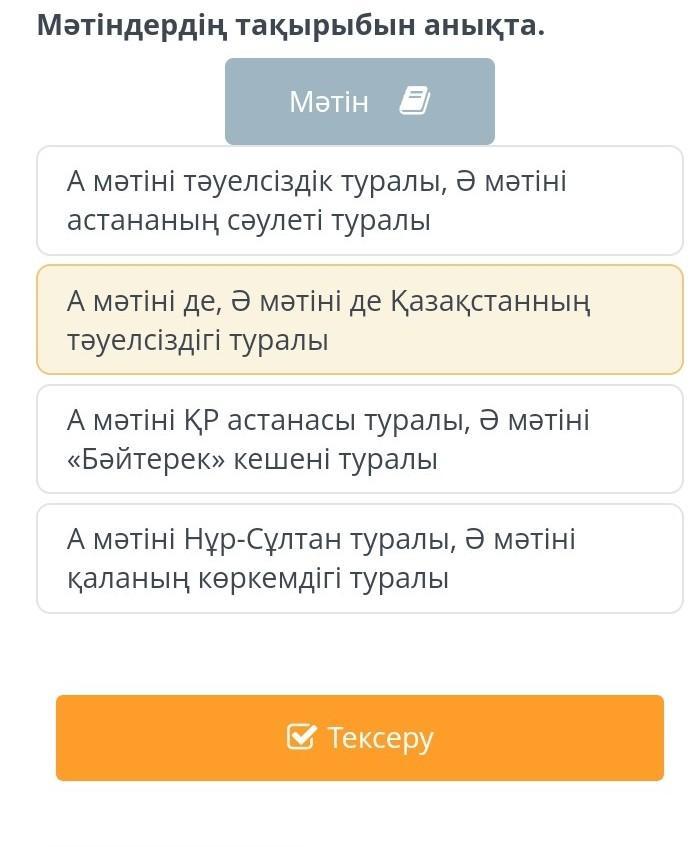
Task: Select answer about тәуелсіздік and астананың сәулеті
Action: tap(359, 201)
